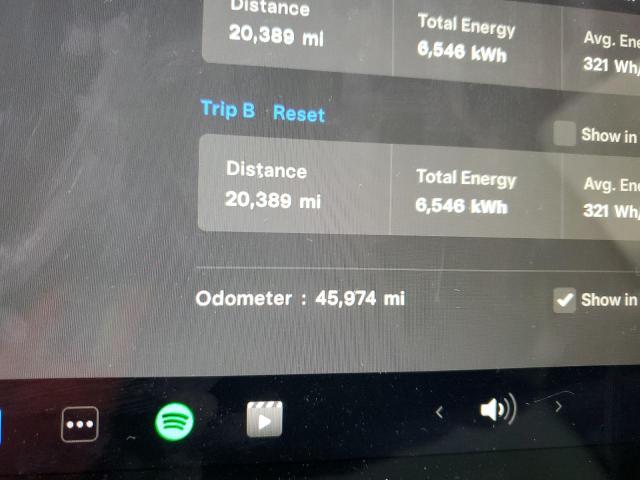Open the Theater clapperboard app

pos(265,420)
